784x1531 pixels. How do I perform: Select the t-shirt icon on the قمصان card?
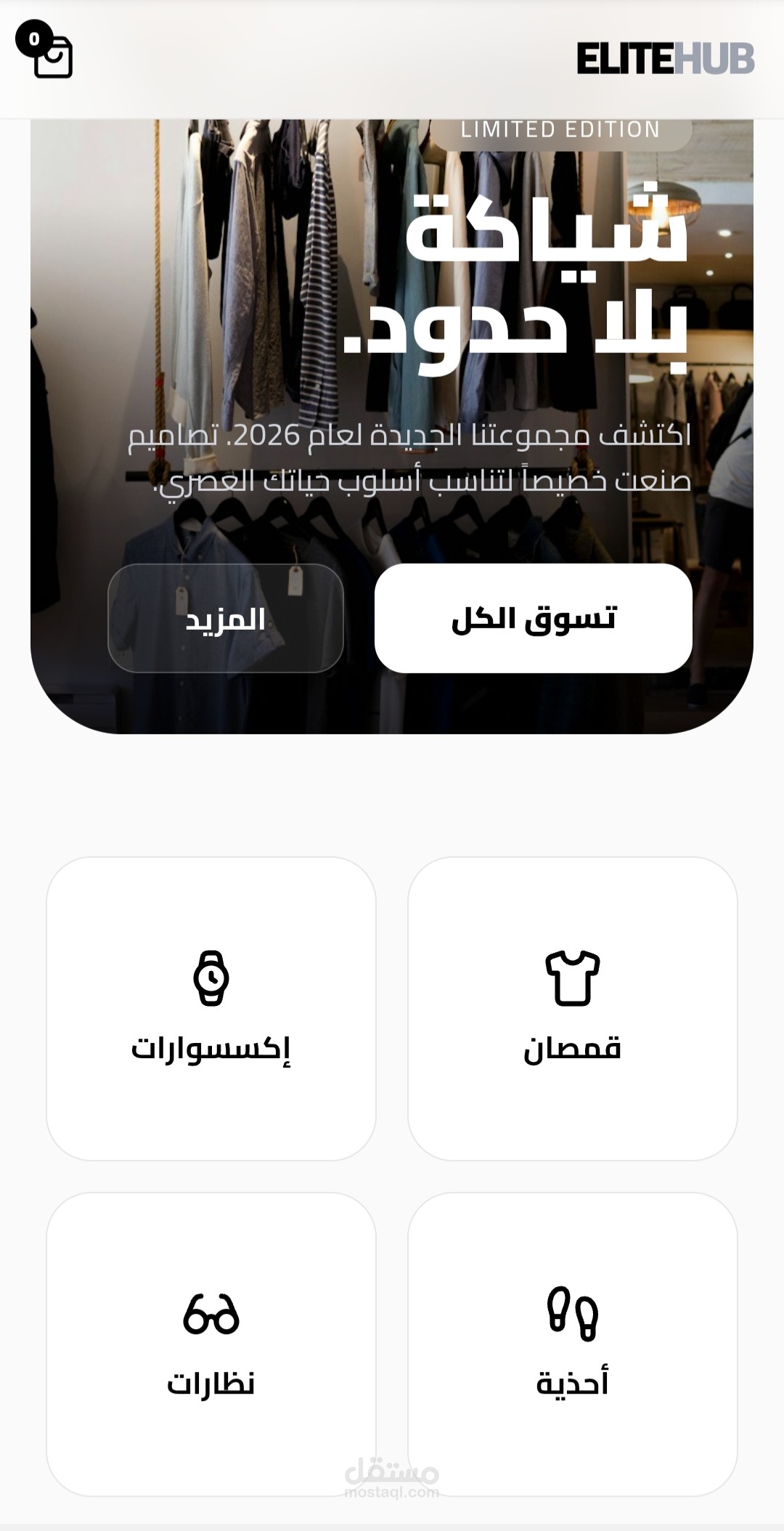click(573, 977)
